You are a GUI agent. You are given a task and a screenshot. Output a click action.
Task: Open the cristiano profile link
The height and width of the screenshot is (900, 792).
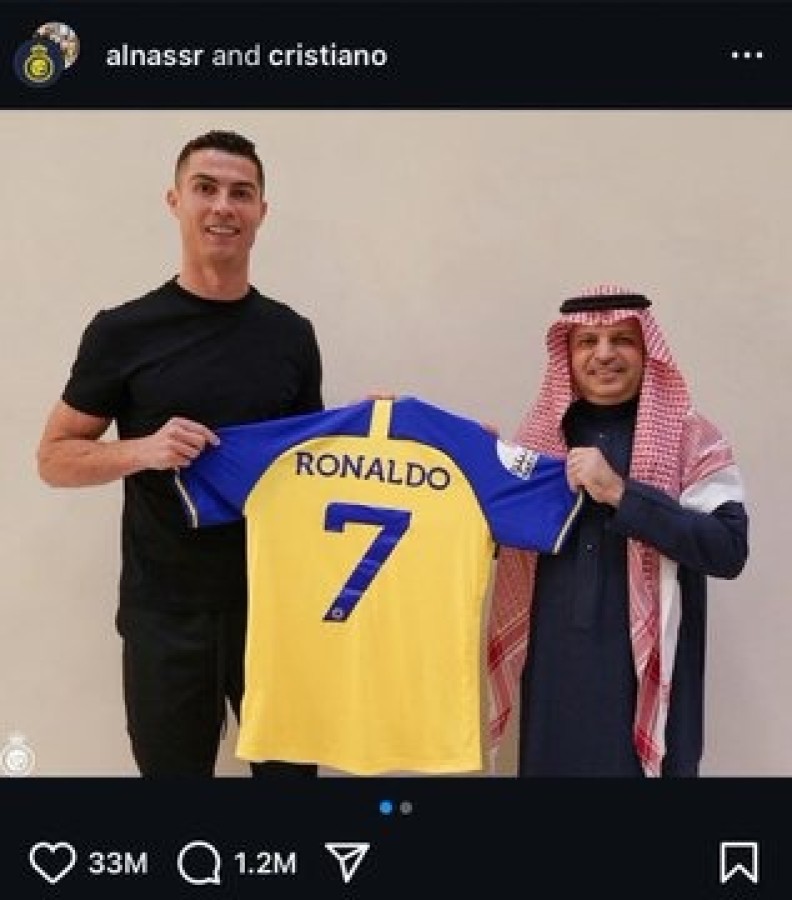coord(327,56)
